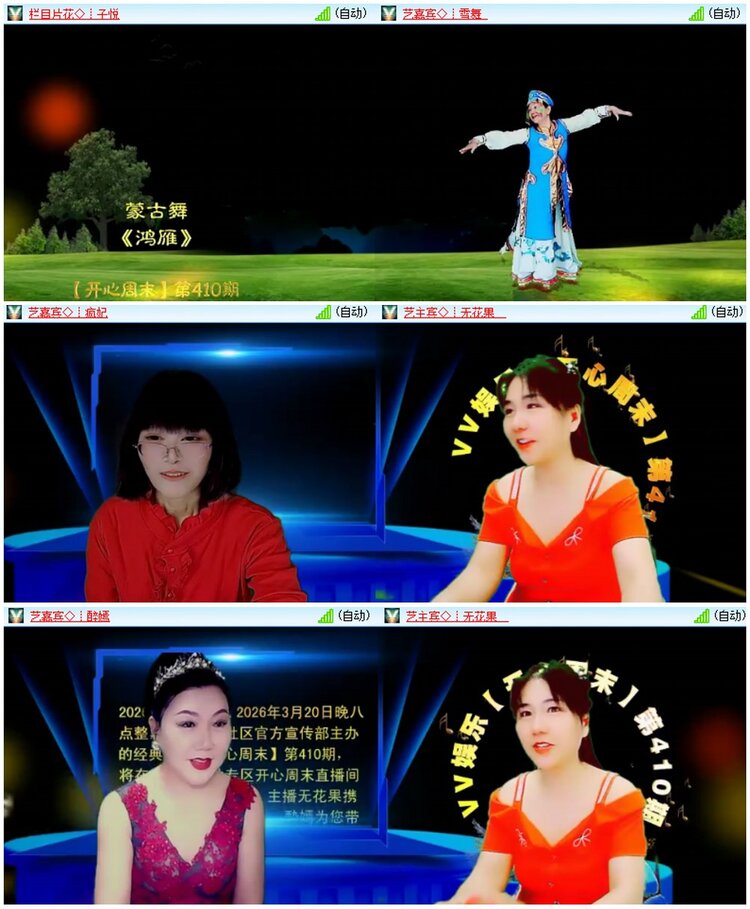Screen dimensions: 750x909
Task: Click the VV icon beside 栏目片花◇子悦
Action: [14, 14]
